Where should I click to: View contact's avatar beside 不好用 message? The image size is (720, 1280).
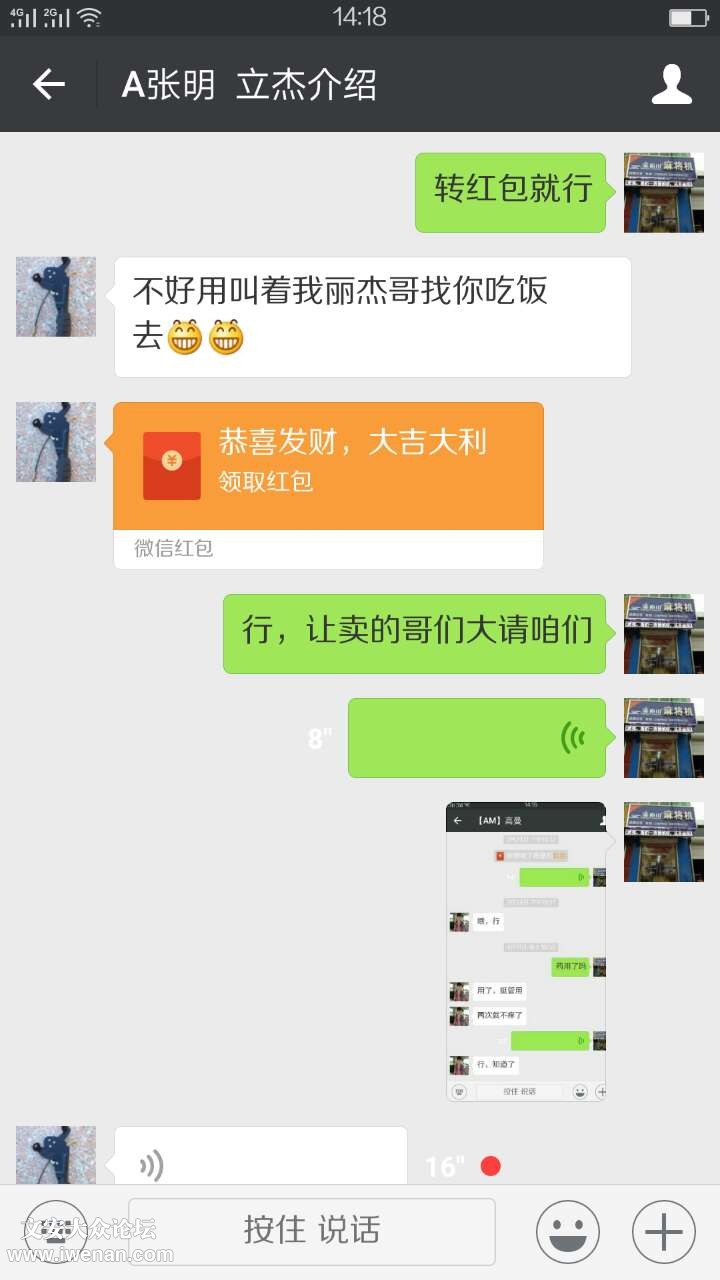tap(56, 297)
